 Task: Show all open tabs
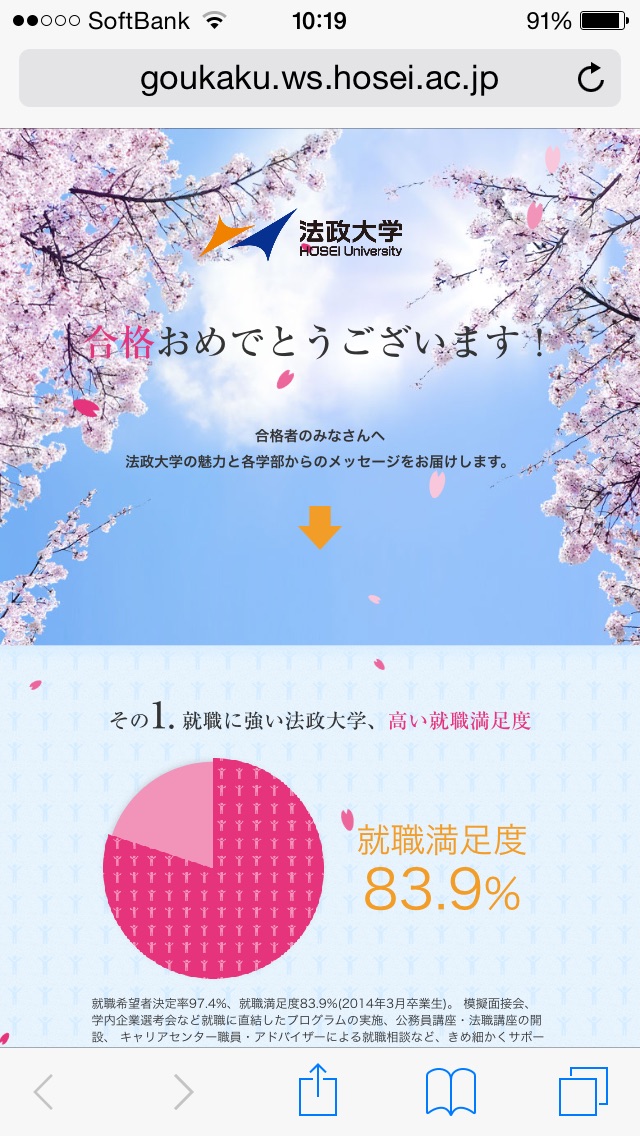coord(583,1092)
